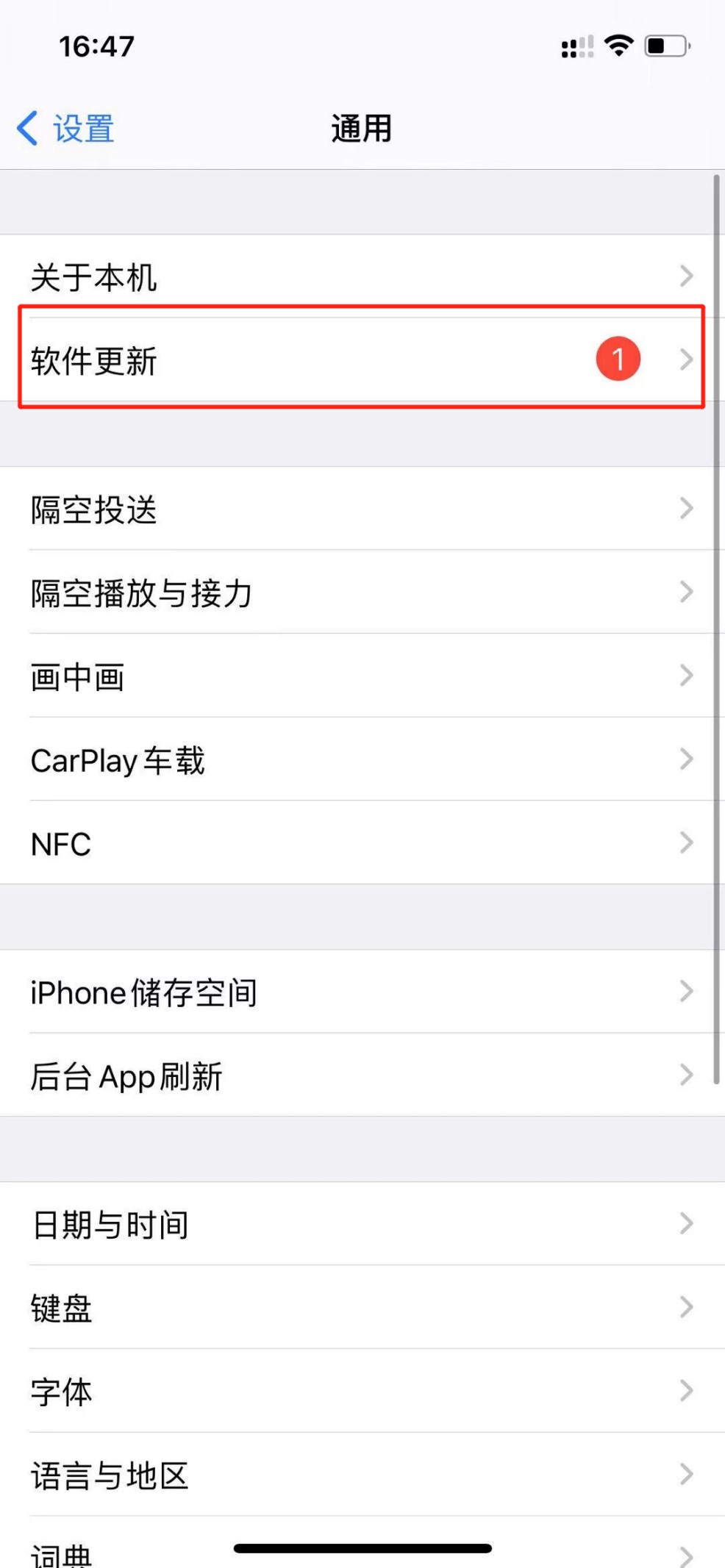Open 隔空投送 settings
725x1568 pixels.
tap(362, 509)
